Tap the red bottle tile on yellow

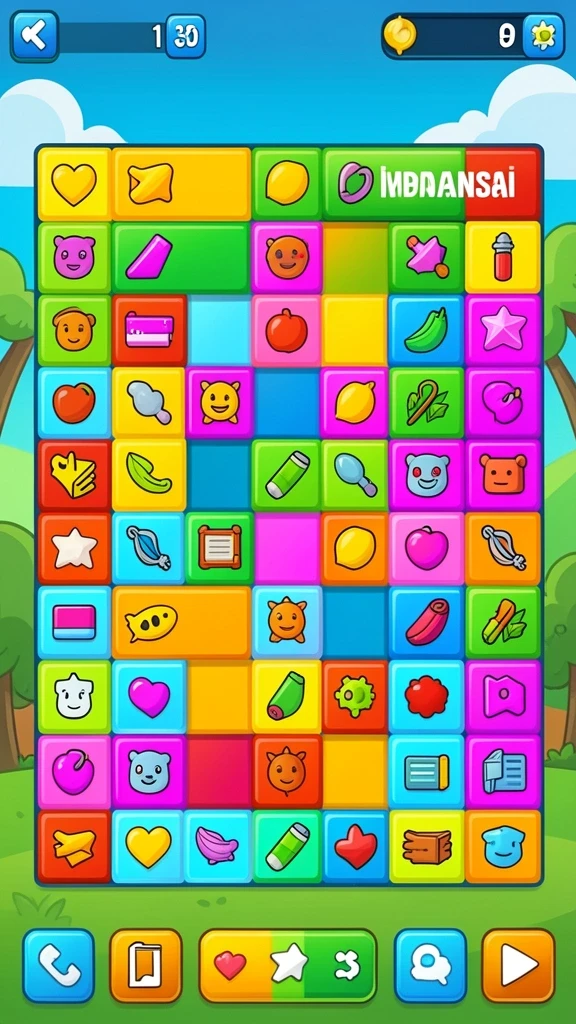pyautogui.click(x=503, y=257)
